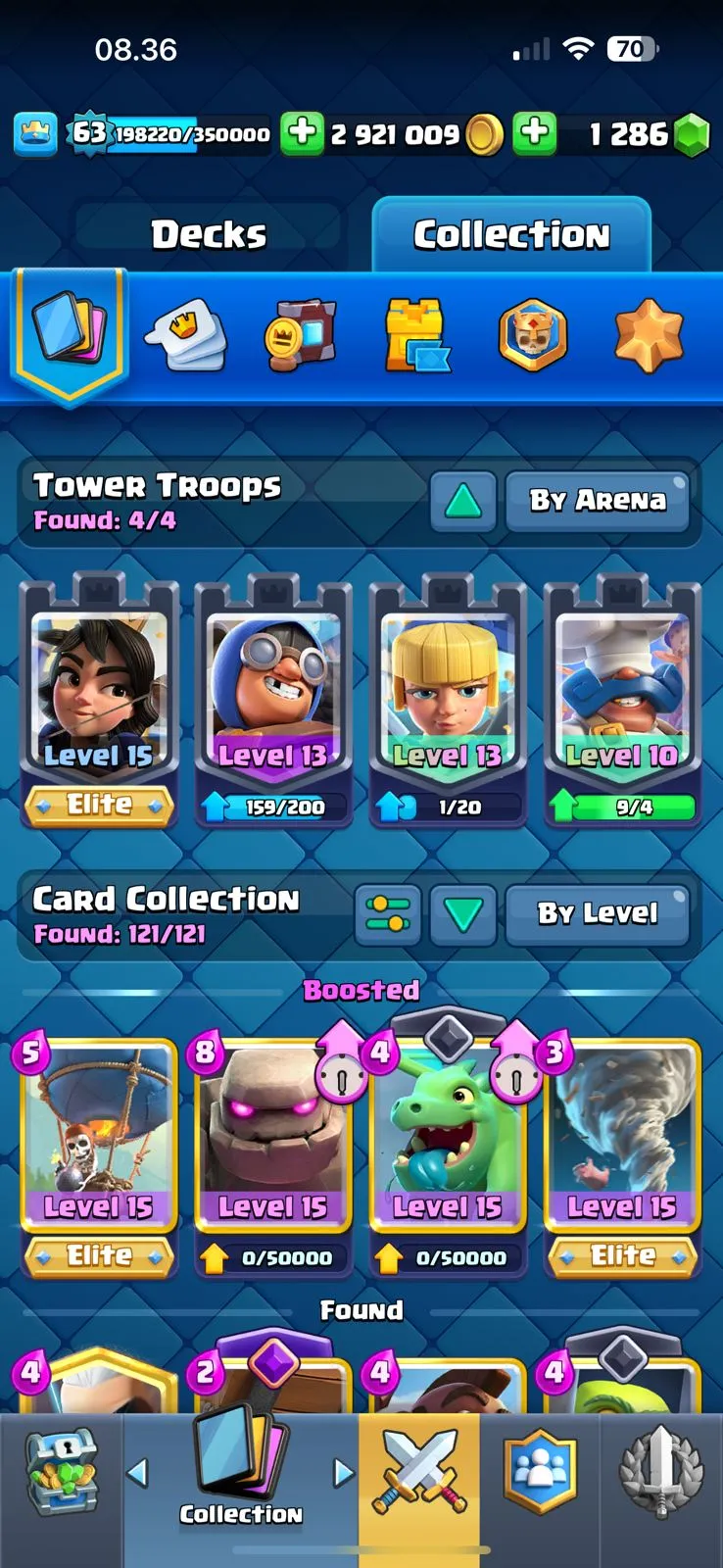723x1568 pixels.
Task: Open the Royal Chef Level 10 card
Action: click(x=622, y=696)
